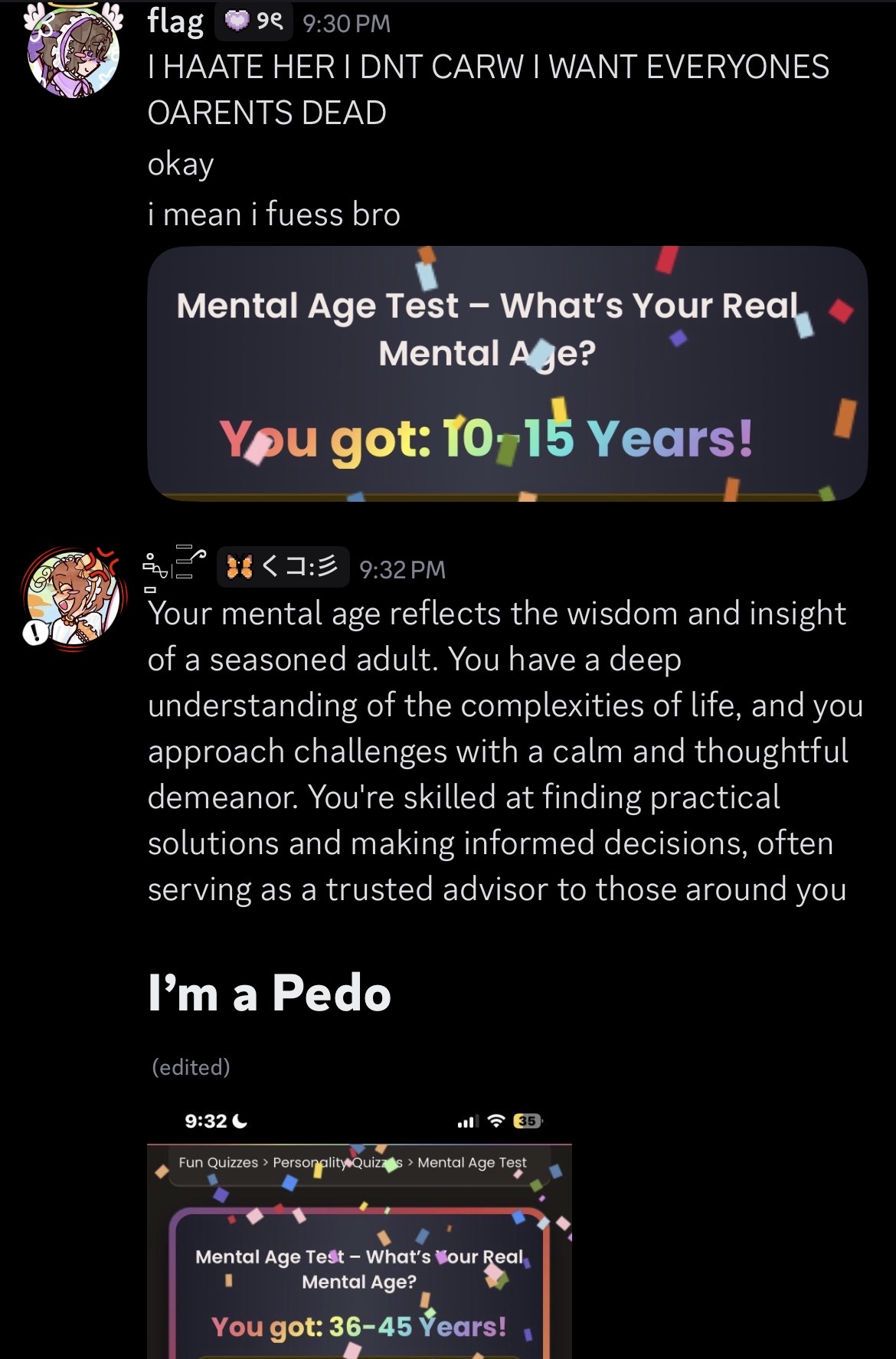Open the image showing 10-15 Years result

point(507,373)
